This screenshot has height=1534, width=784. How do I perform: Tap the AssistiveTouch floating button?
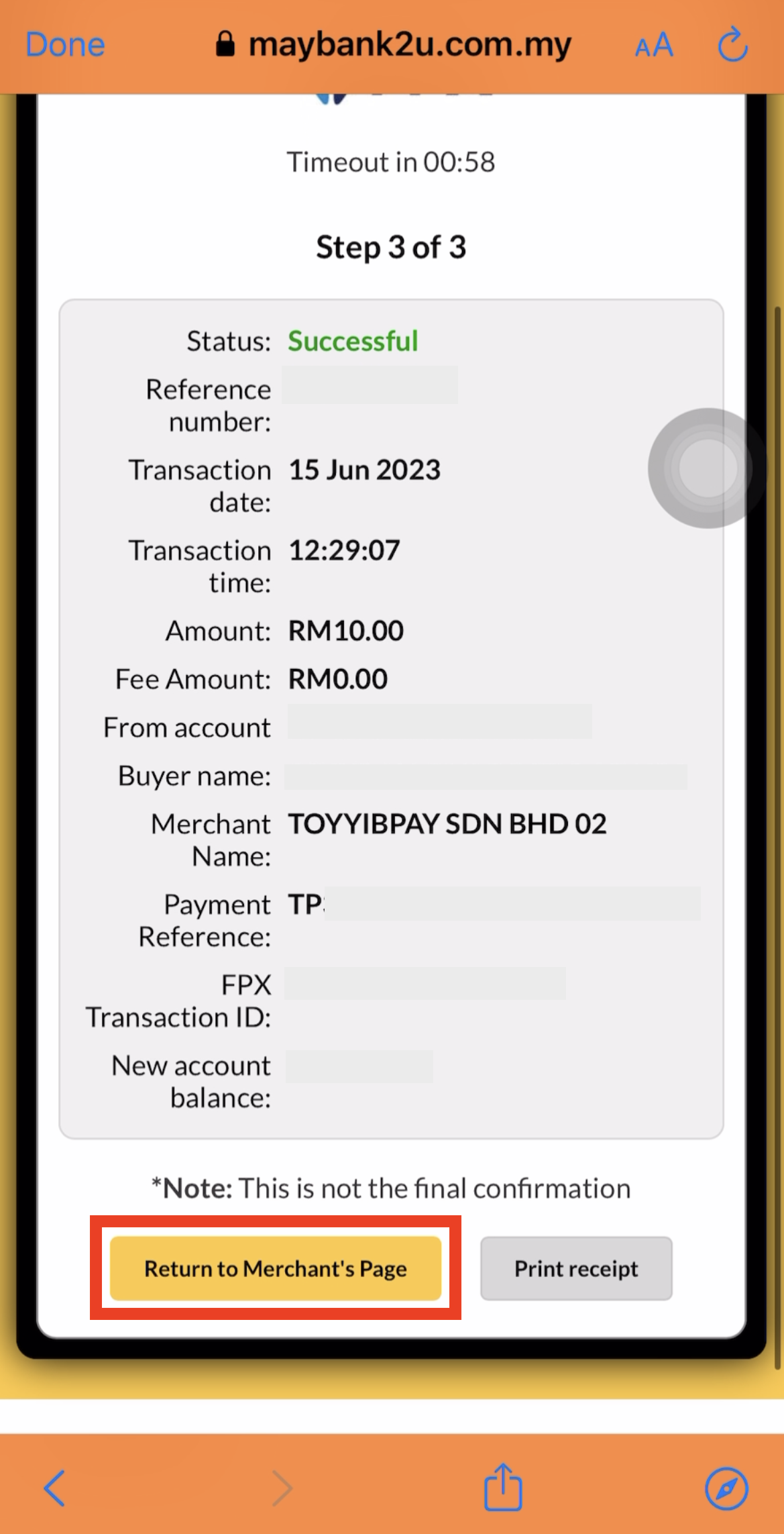click(707, 468)
